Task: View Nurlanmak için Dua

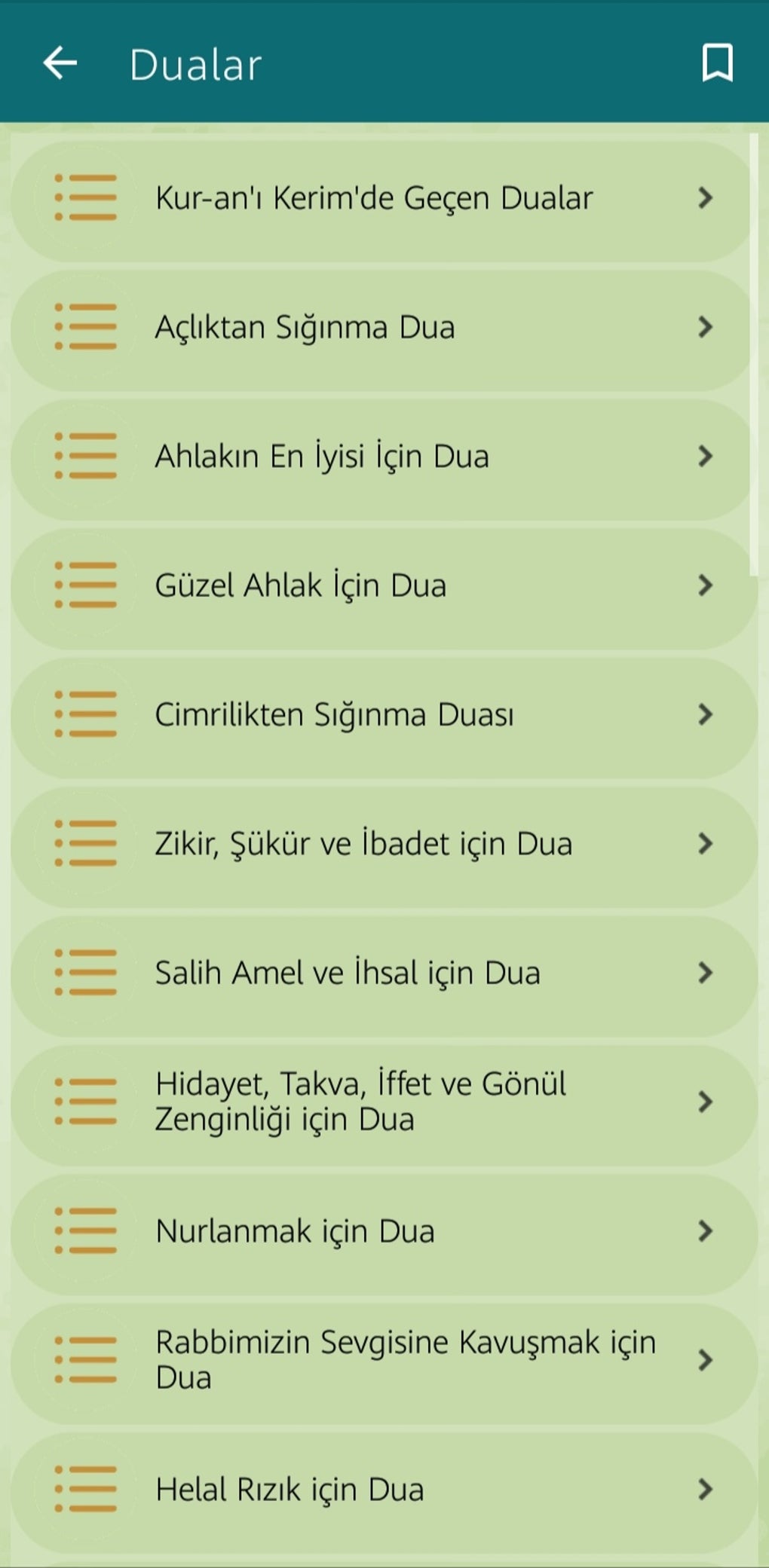Action: (x=295, y=1231)
